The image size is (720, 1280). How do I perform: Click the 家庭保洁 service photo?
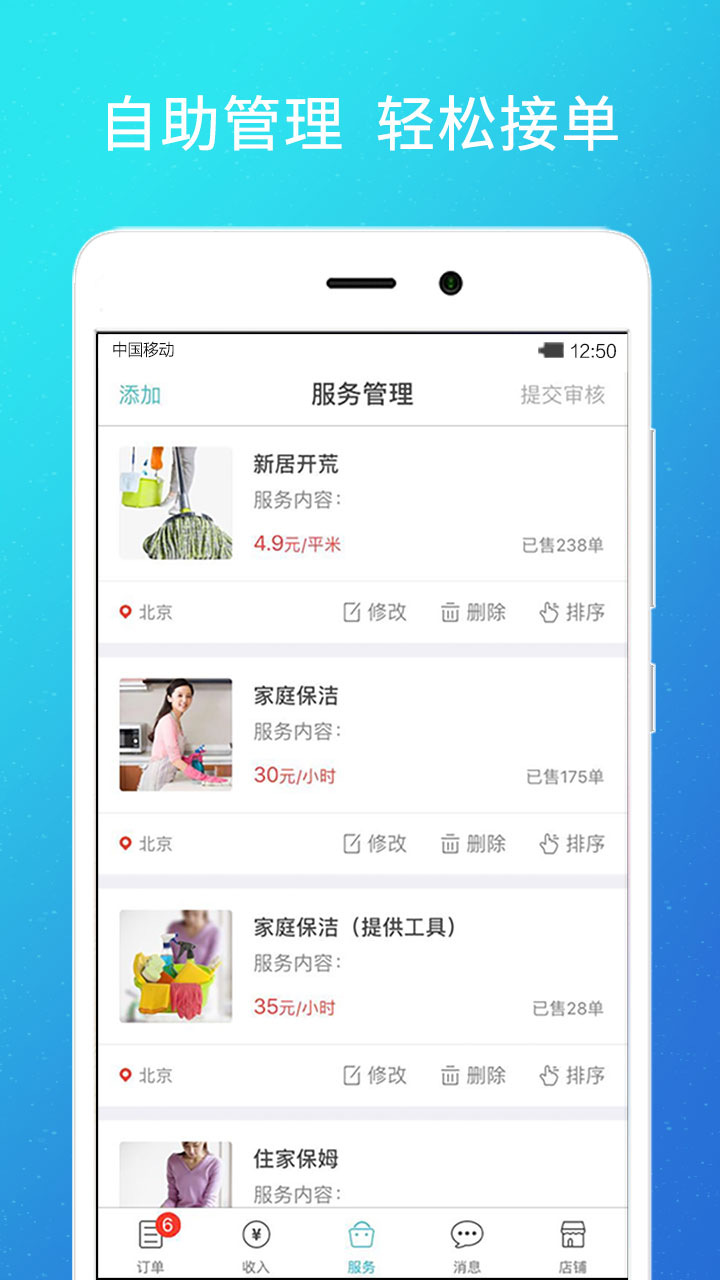176,735
